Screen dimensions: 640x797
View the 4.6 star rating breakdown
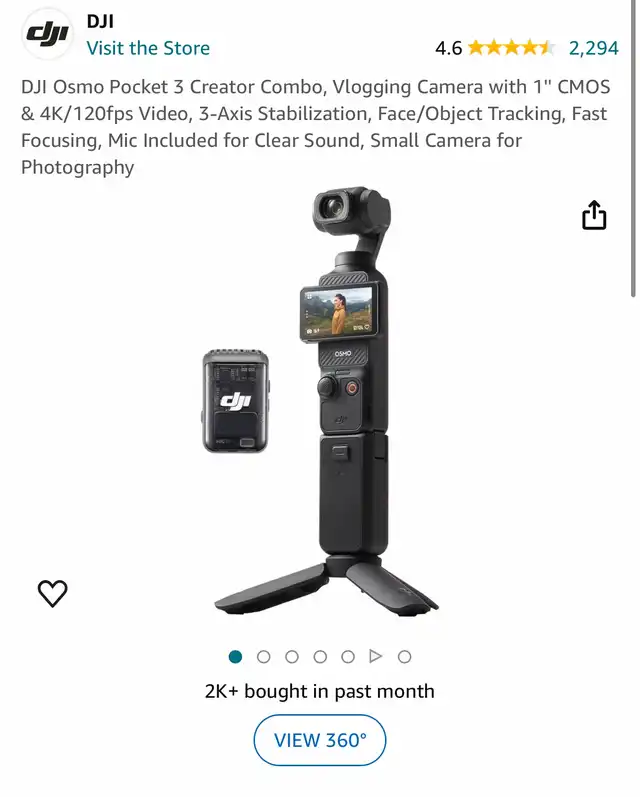point(510,47)
